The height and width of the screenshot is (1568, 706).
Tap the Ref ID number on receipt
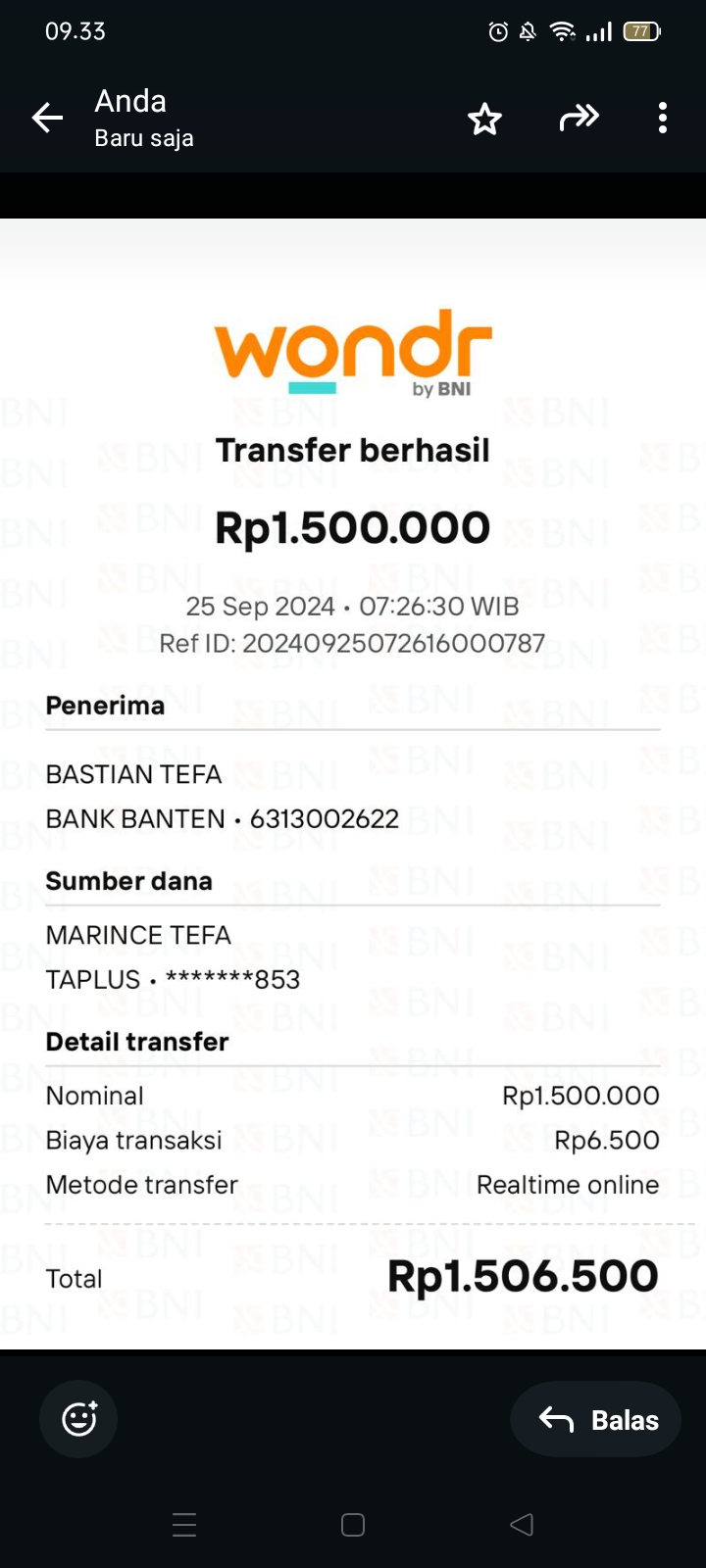(x=352, y=643)
